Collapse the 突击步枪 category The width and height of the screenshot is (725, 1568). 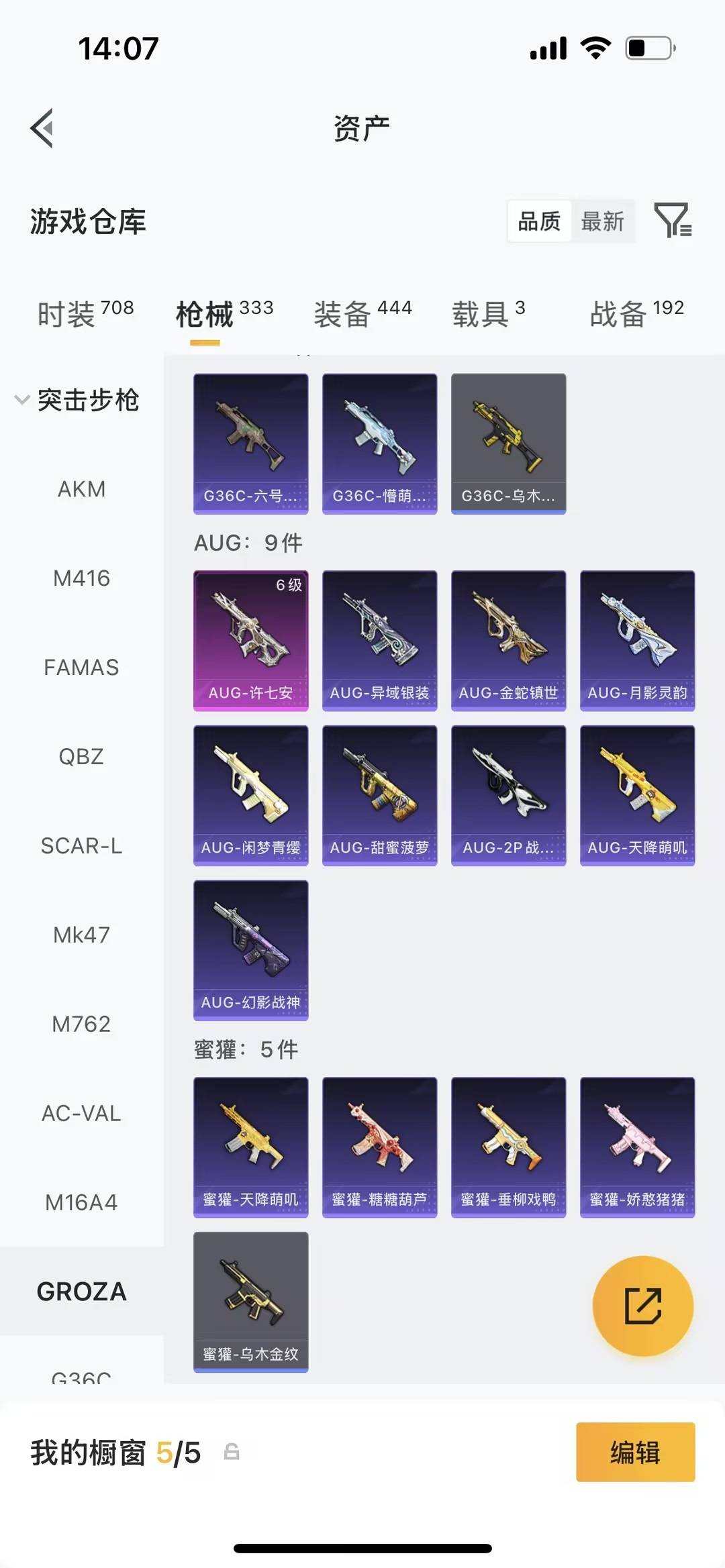[x=78, y=400]
